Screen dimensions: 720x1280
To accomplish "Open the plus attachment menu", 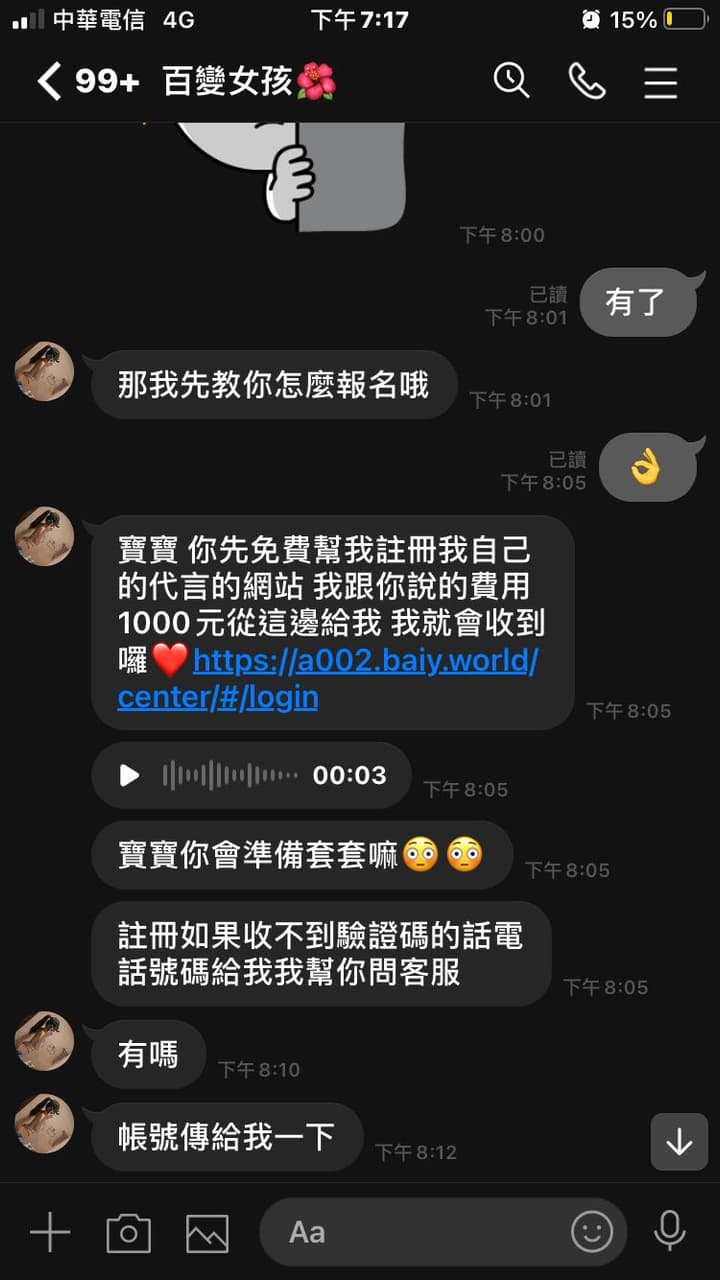I will coord(50,1233).
